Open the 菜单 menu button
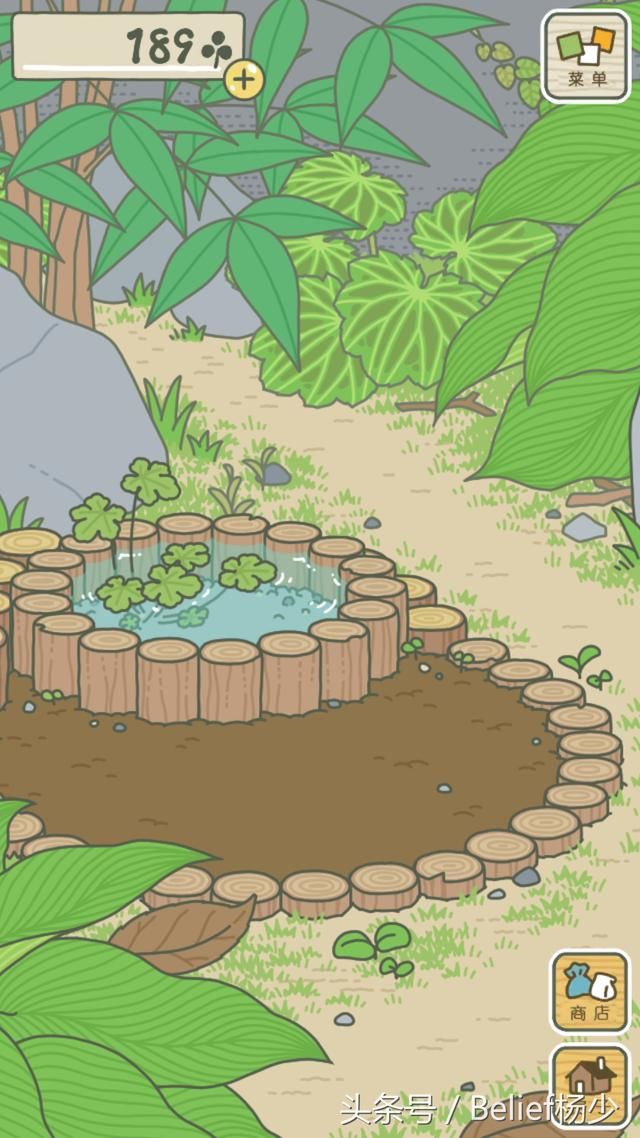This screenshot has height=1138, width=640. 587,56
